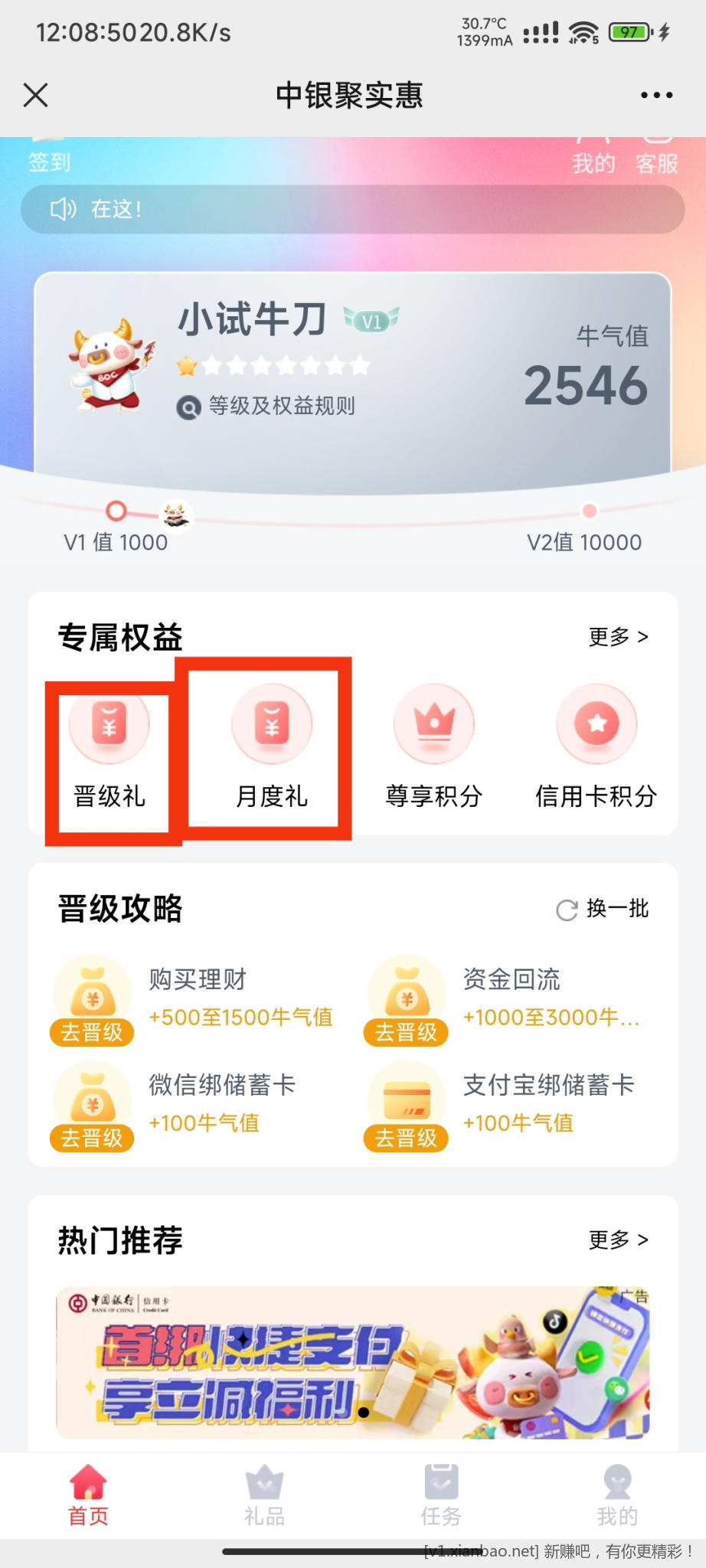Image resolution: width=706 pixels, height=1568 pixels.
Task: Open 签到 check-in
Action: (x=49, y=156)
